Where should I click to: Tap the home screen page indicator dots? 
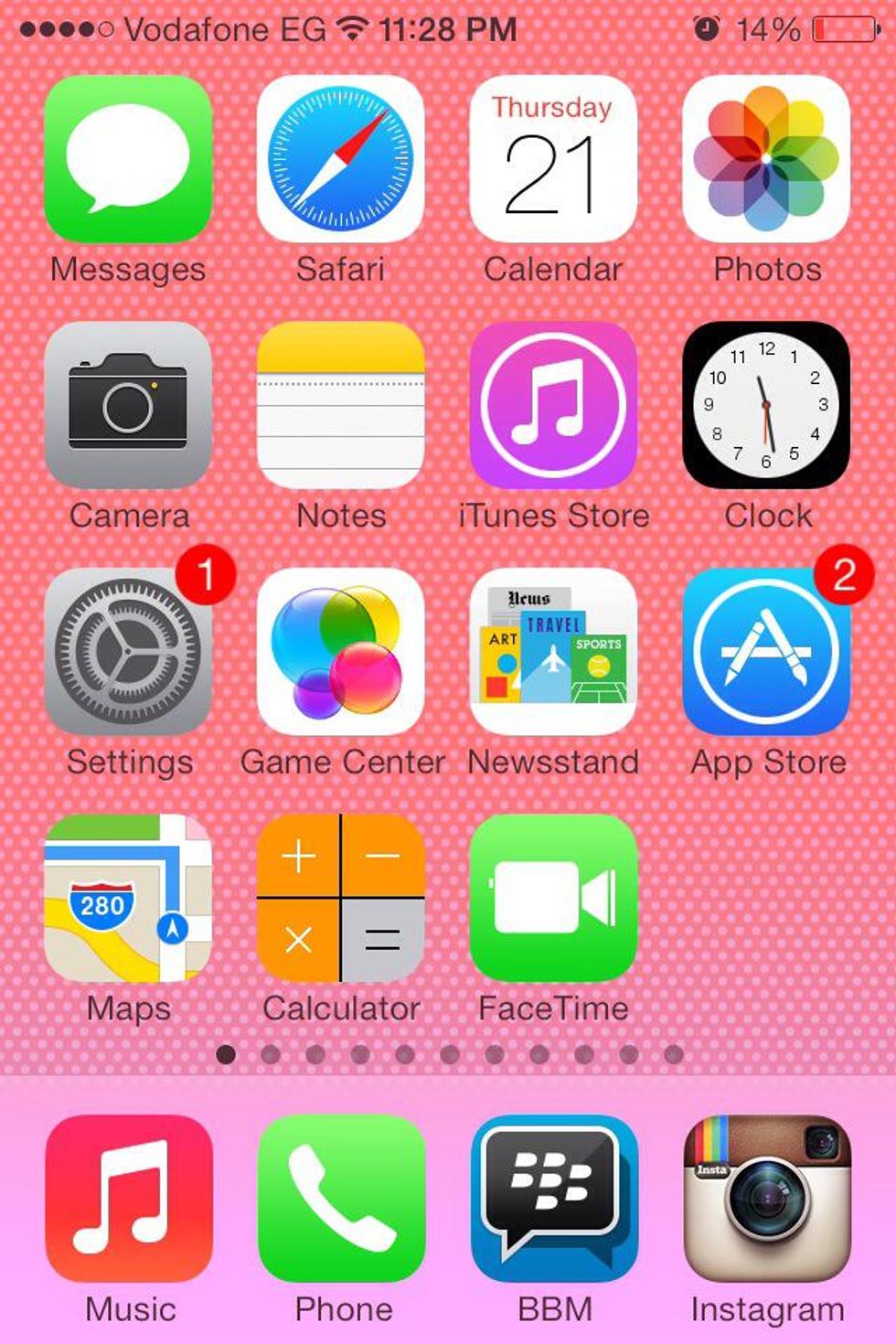point(449,1055)
